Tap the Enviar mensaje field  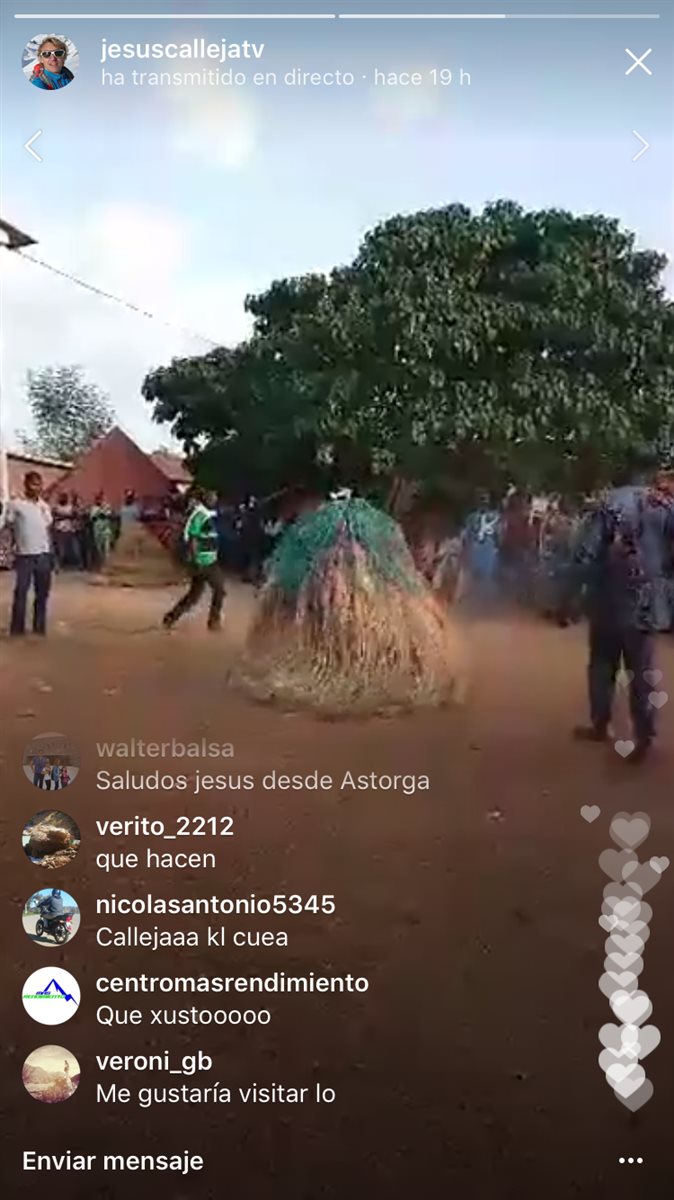tap(113, 1161)
